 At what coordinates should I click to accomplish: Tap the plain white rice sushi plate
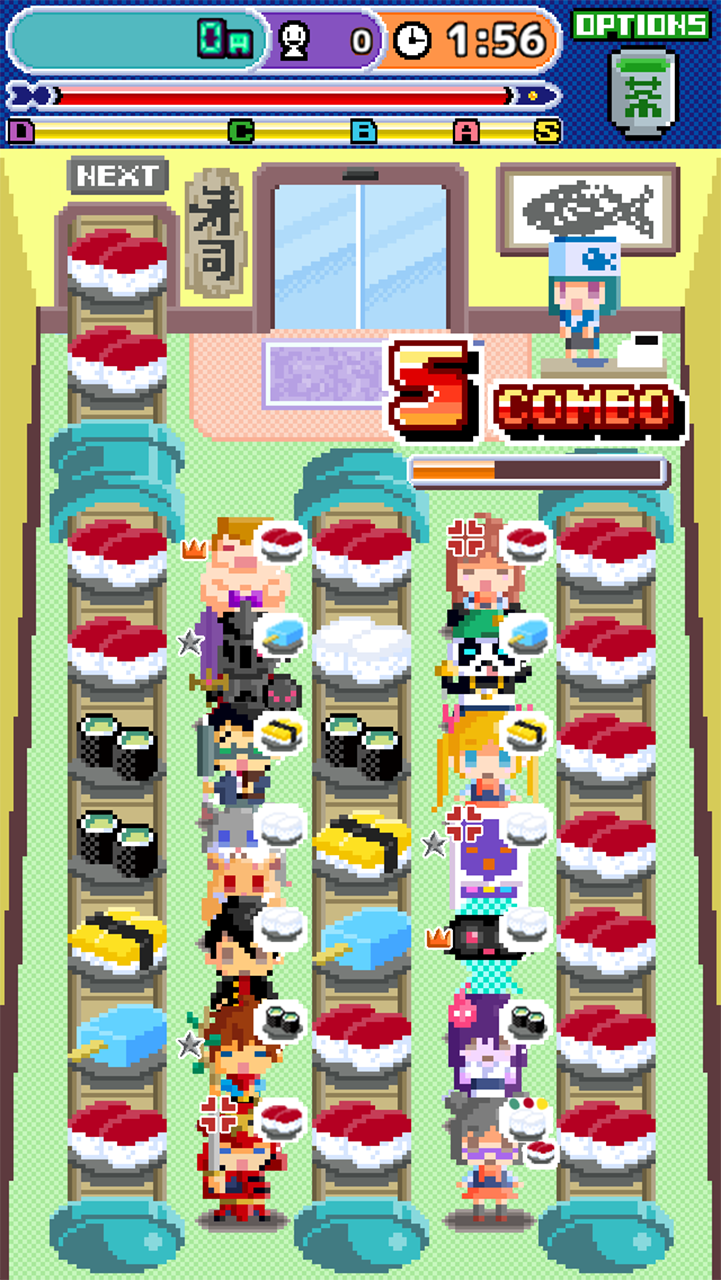point(362,649)
